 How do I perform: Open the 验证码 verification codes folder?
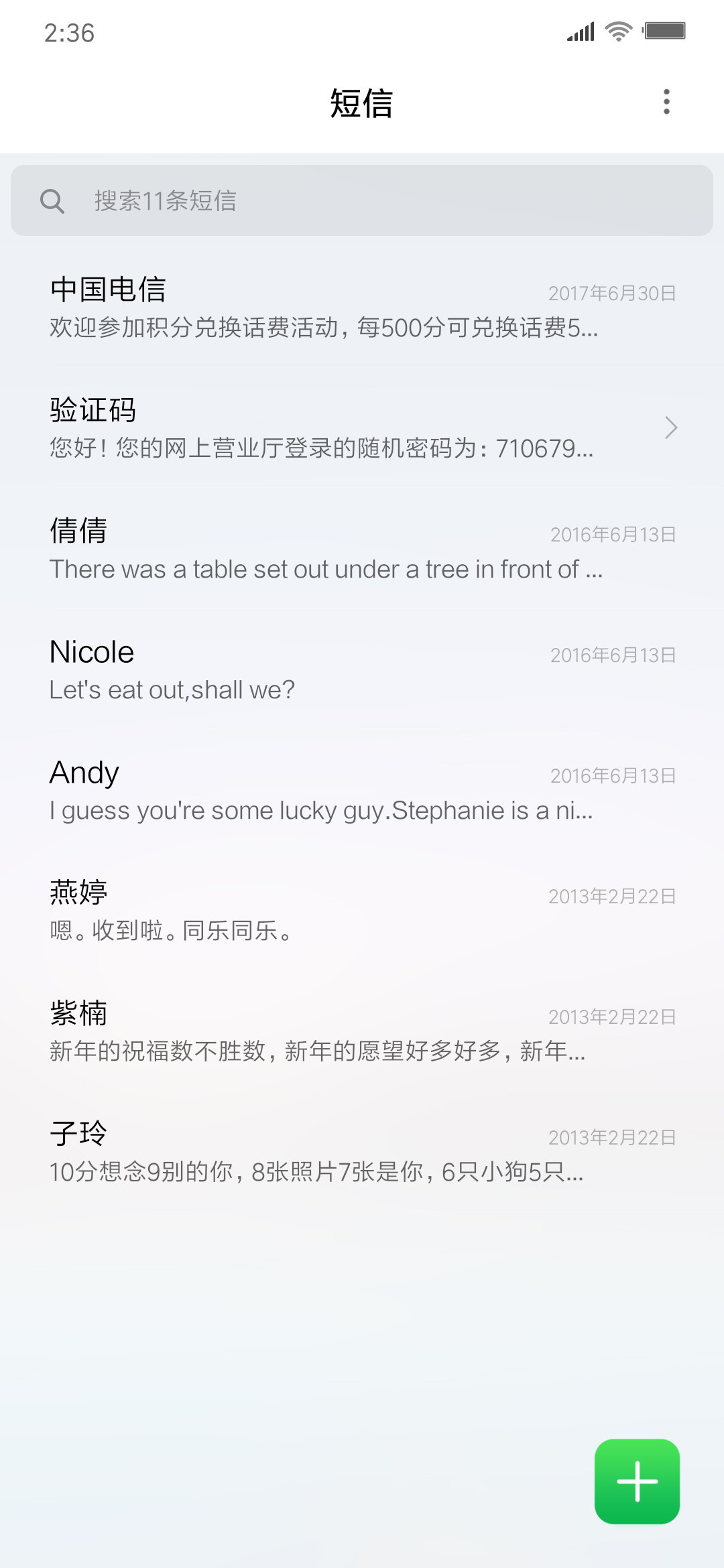362,429
